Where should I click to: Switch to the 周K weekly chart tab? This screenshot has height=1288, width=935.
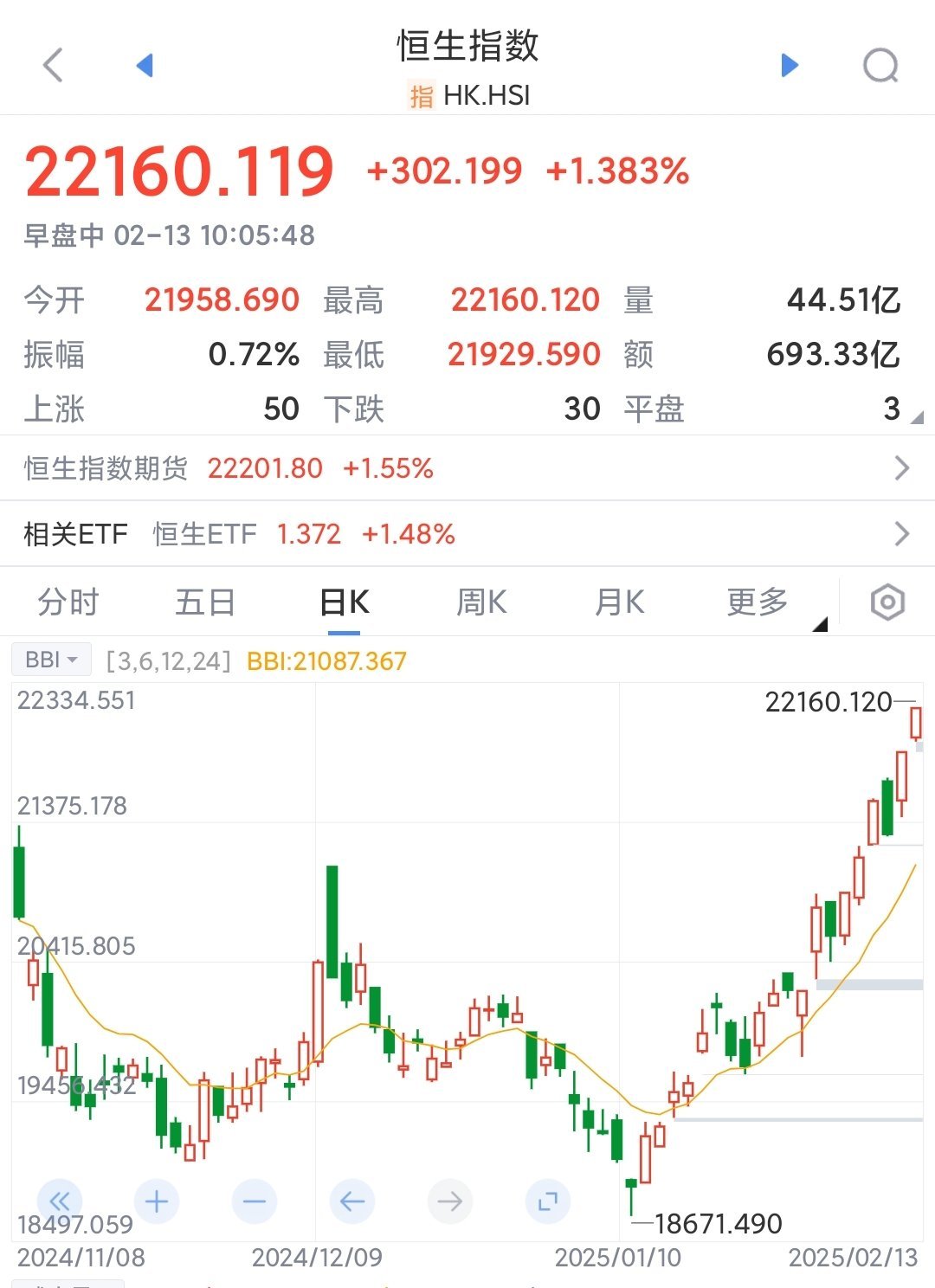tap(482, 602)
